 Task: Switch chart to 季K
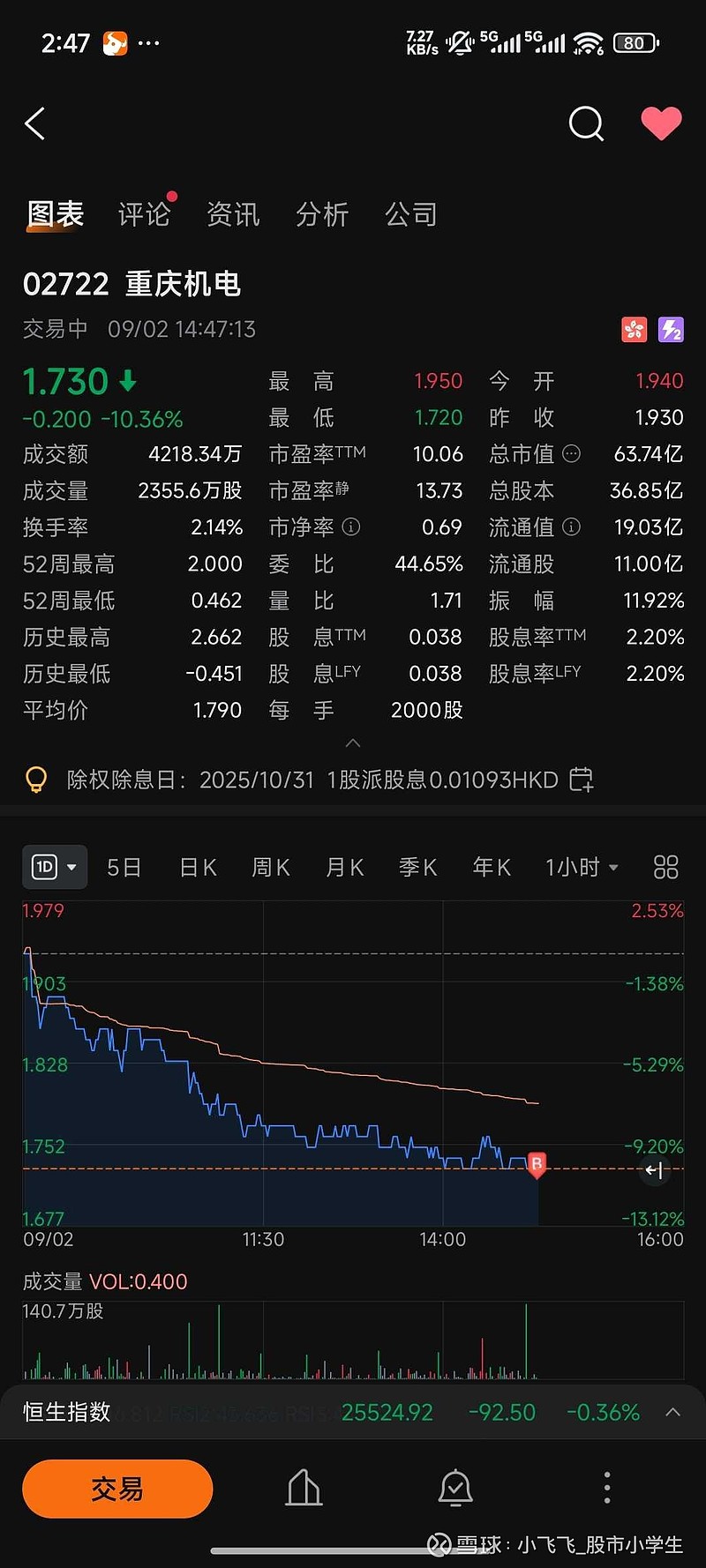pyautogui.click(x=417, y=867)
